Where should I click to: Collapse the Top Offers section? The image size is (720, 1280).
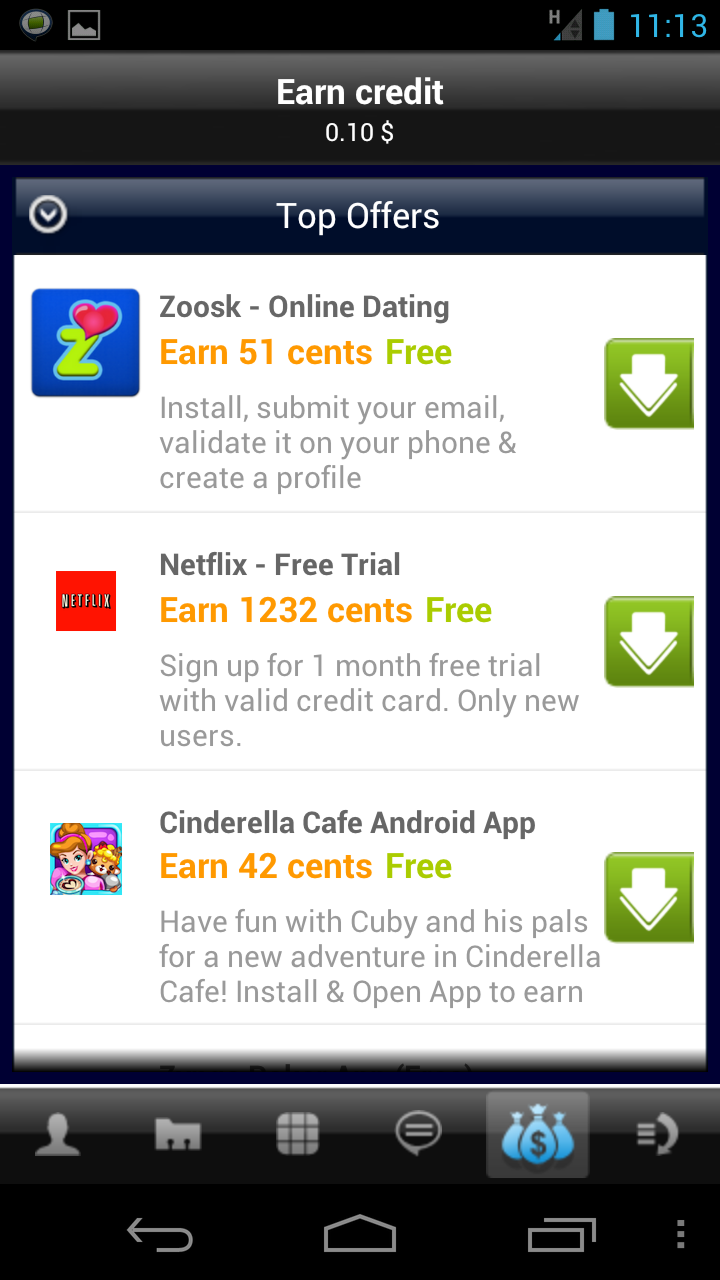click(48, 215)
